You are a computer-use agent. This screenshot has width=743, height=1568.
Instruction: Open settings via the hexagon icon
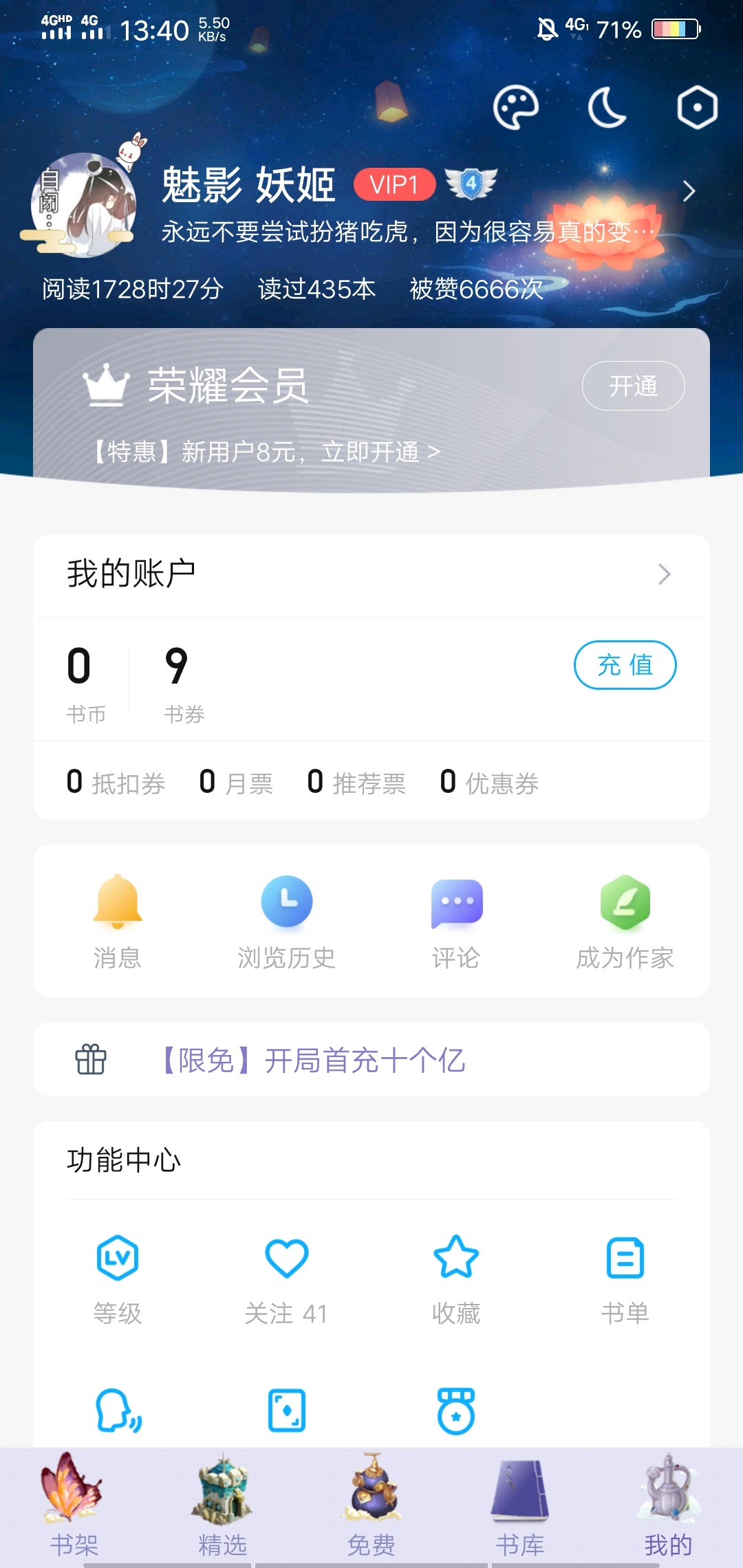coord(697,107)
